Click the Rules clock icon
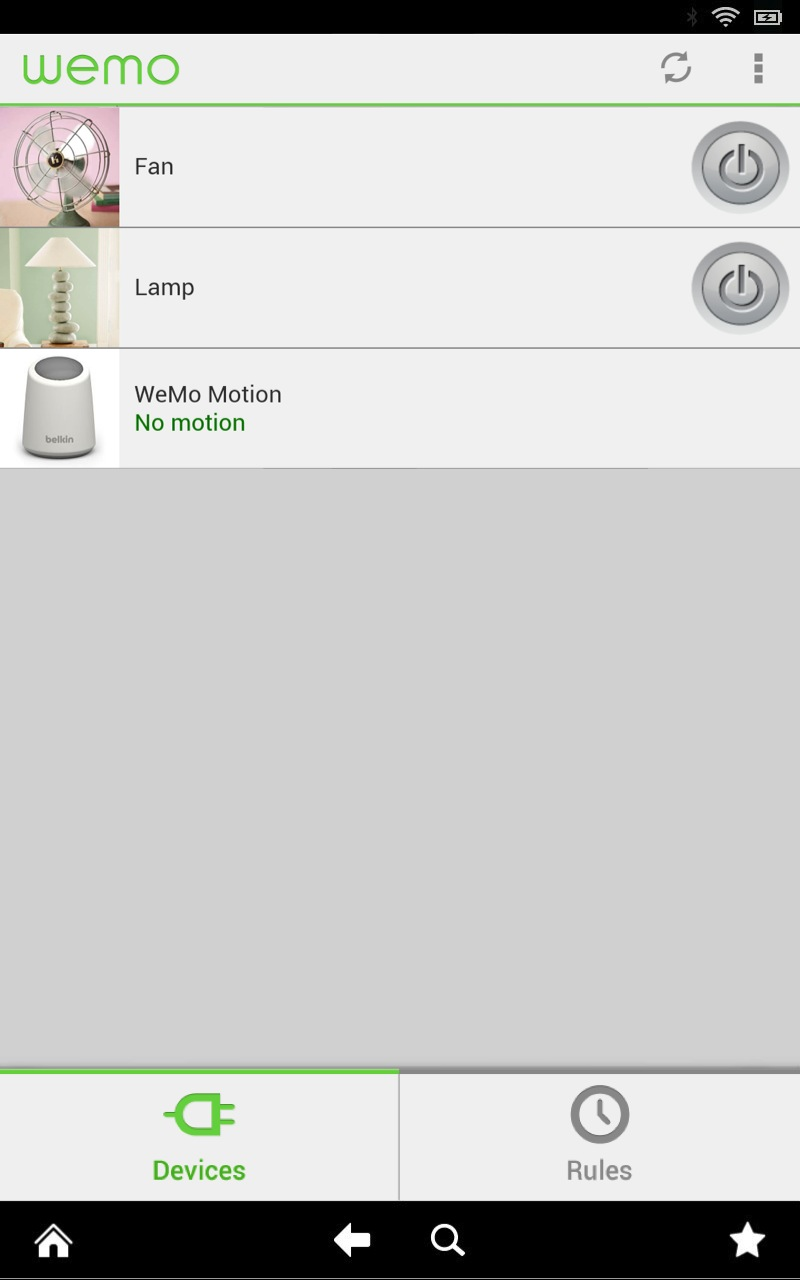 (598, 1115)
